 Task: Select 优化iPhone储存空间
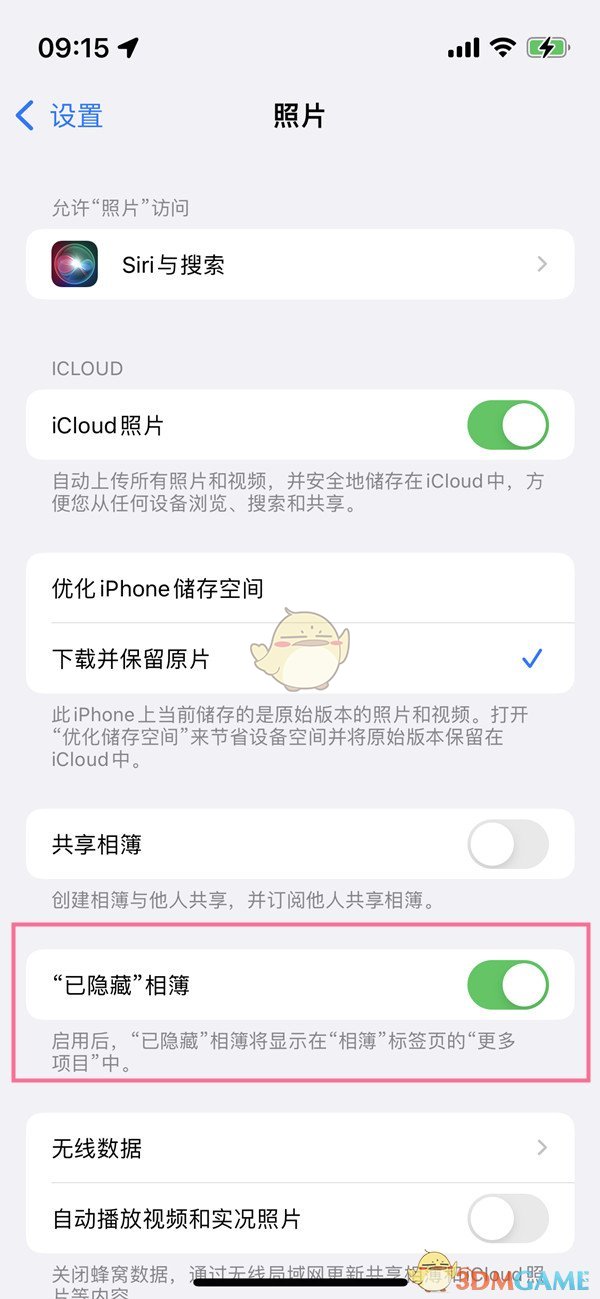click(300, 588)
